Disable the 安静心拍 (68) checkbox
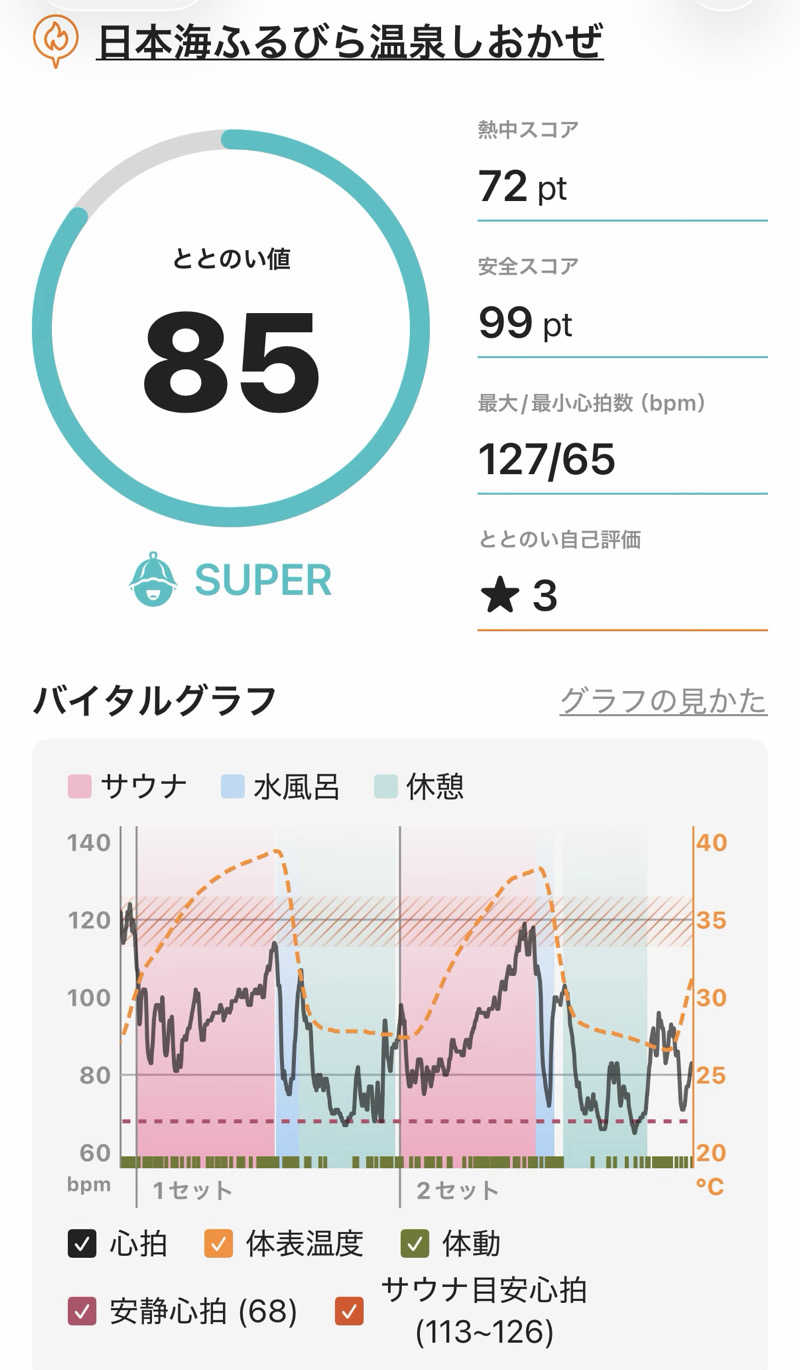Screen dimensions: 800x1370 tap(82, 1311)
